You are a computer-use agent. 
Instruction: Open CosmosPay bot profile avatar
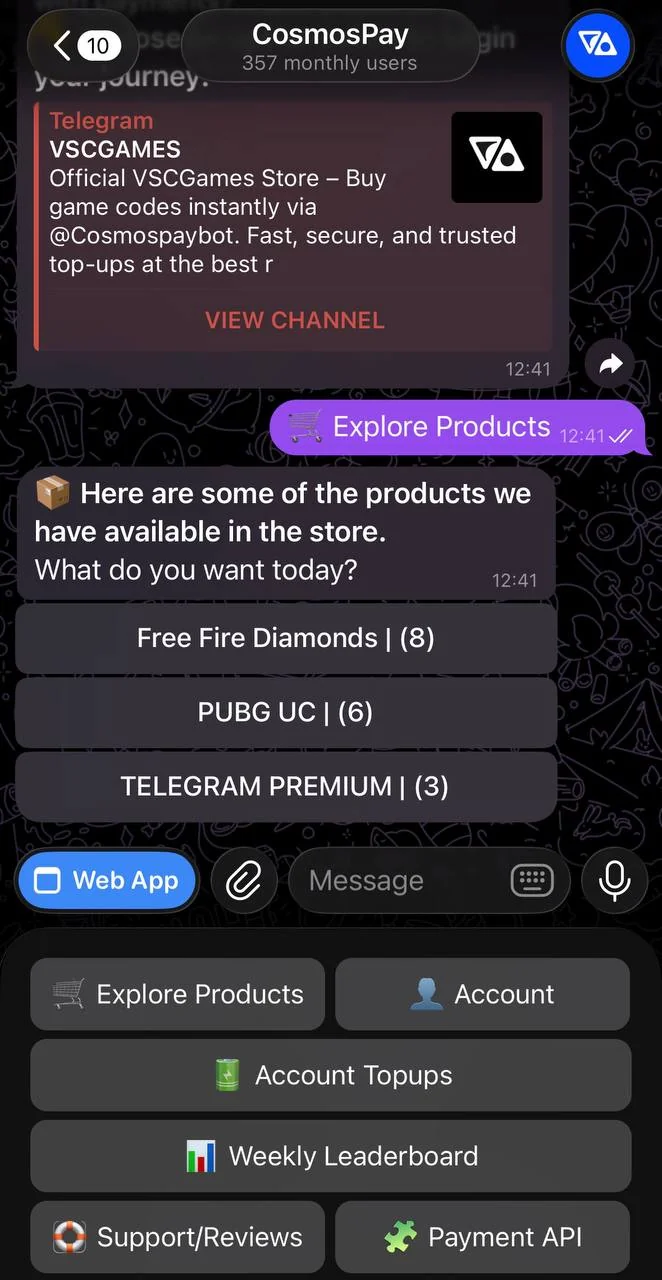click(x=598, y=45)
